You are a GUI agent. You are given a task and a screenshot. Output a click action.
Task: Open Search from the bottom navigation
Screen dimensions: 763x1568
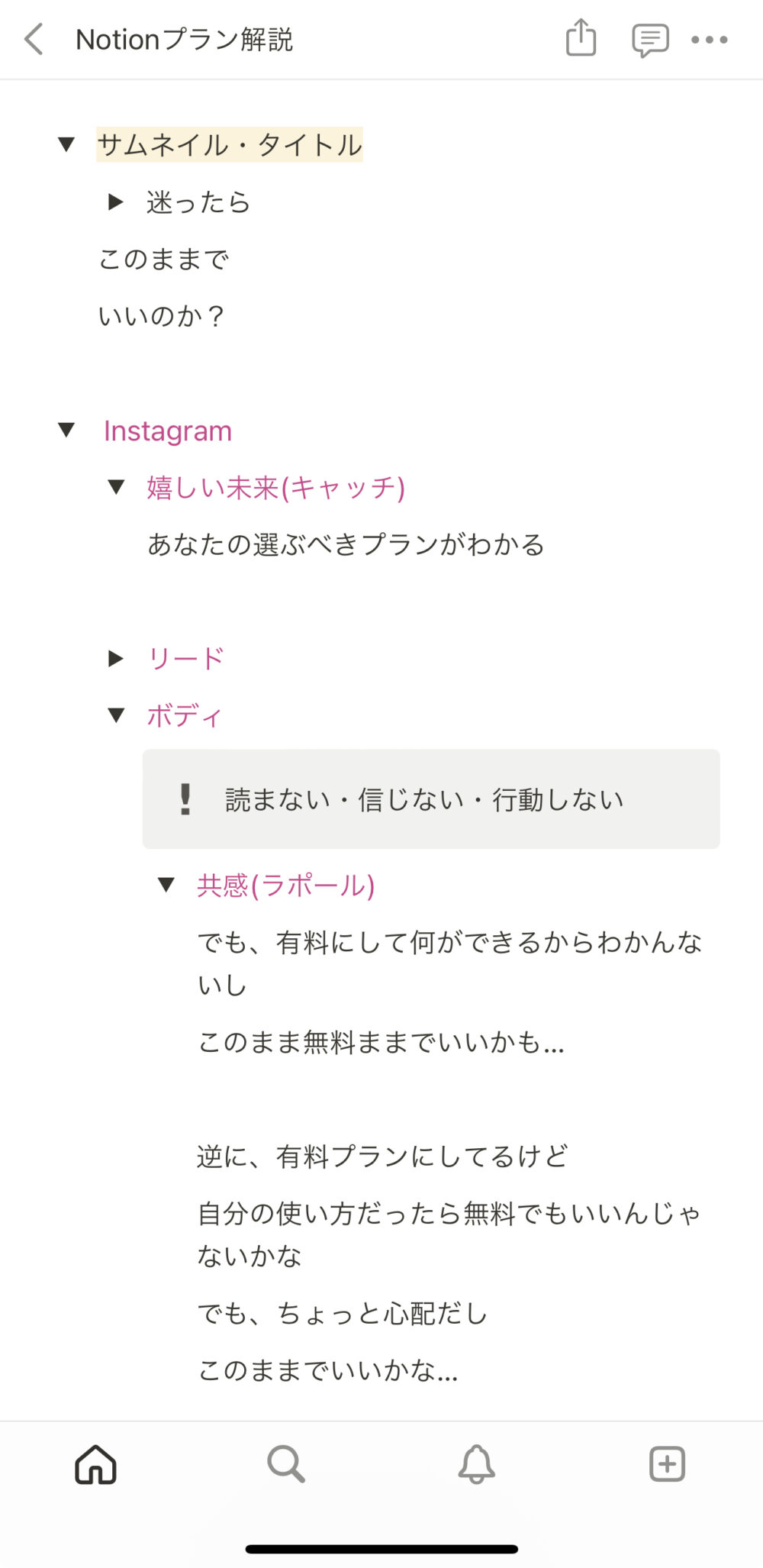pyautogui.click(x=285, y=1463)
